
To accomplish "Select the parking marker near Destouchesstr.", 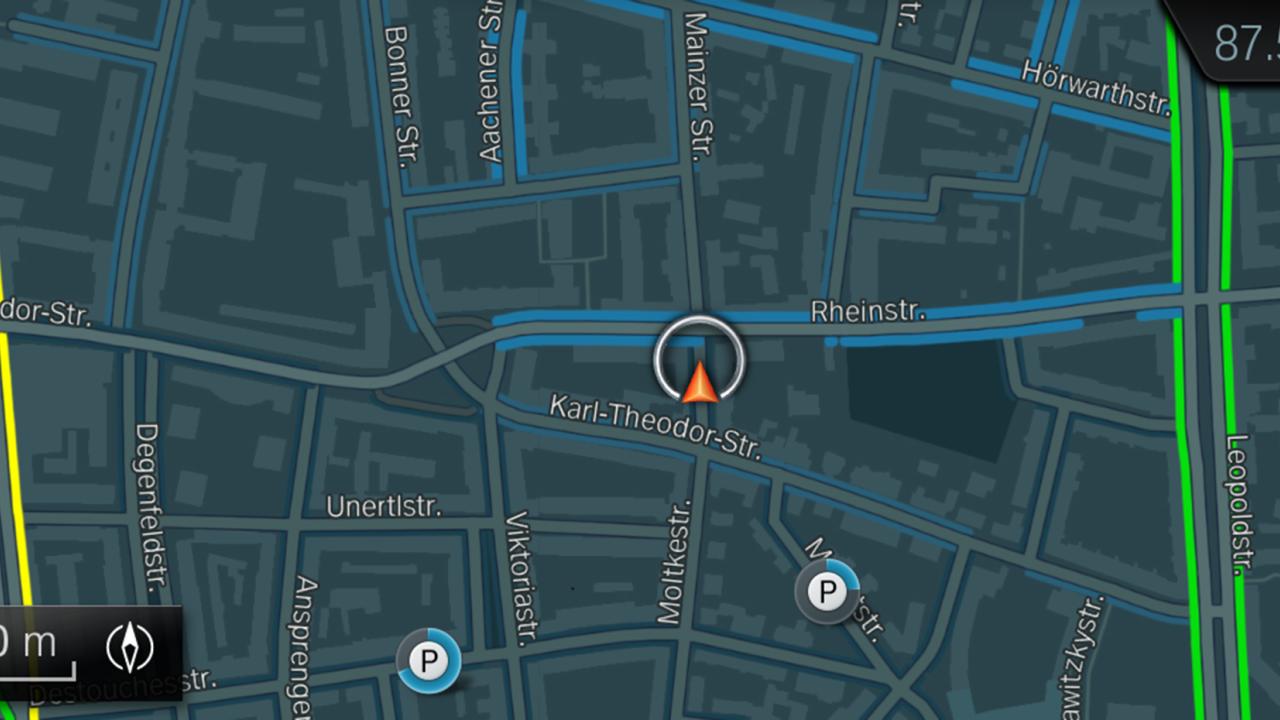I will (x=428, y=661).
